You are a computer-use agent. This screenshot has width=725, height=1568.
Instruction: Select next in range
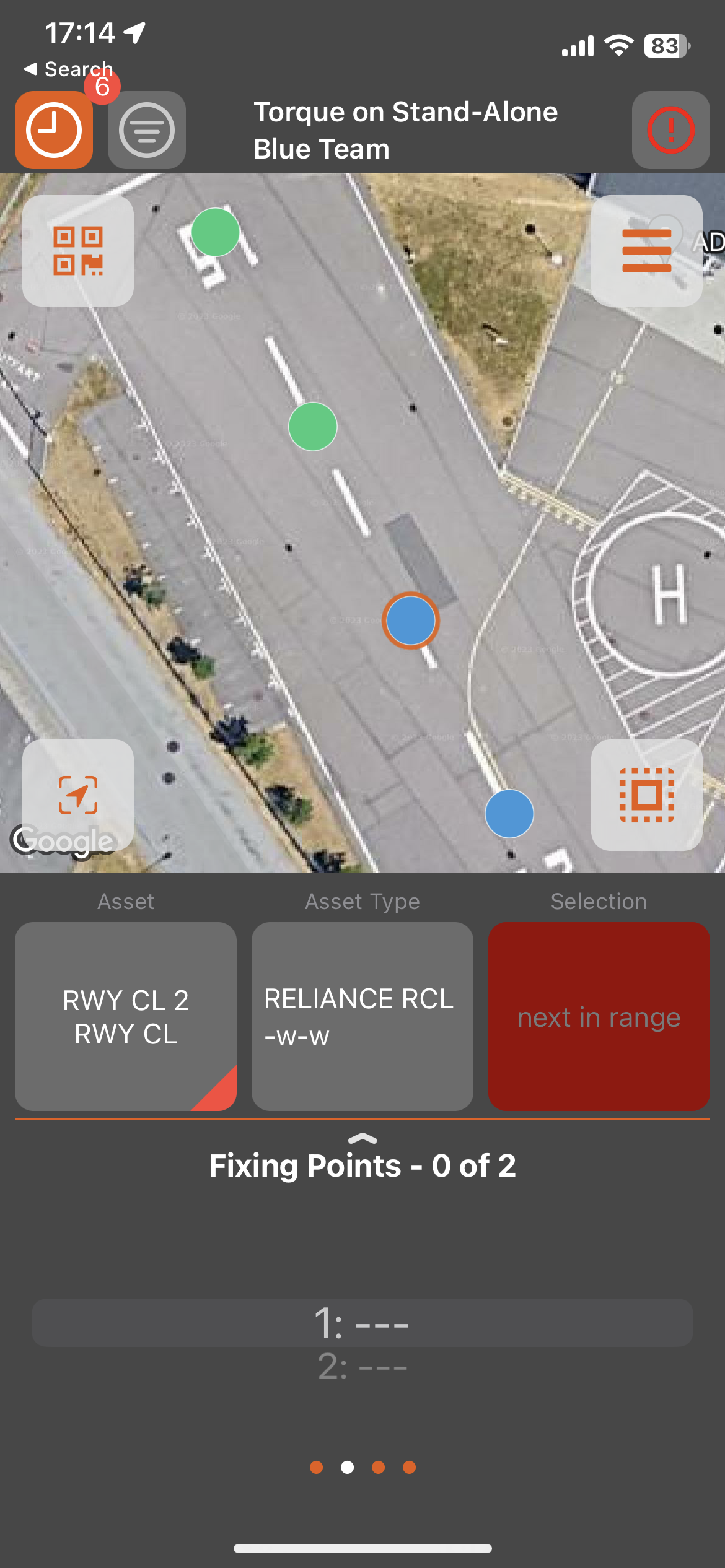(x=599, y=1016)
